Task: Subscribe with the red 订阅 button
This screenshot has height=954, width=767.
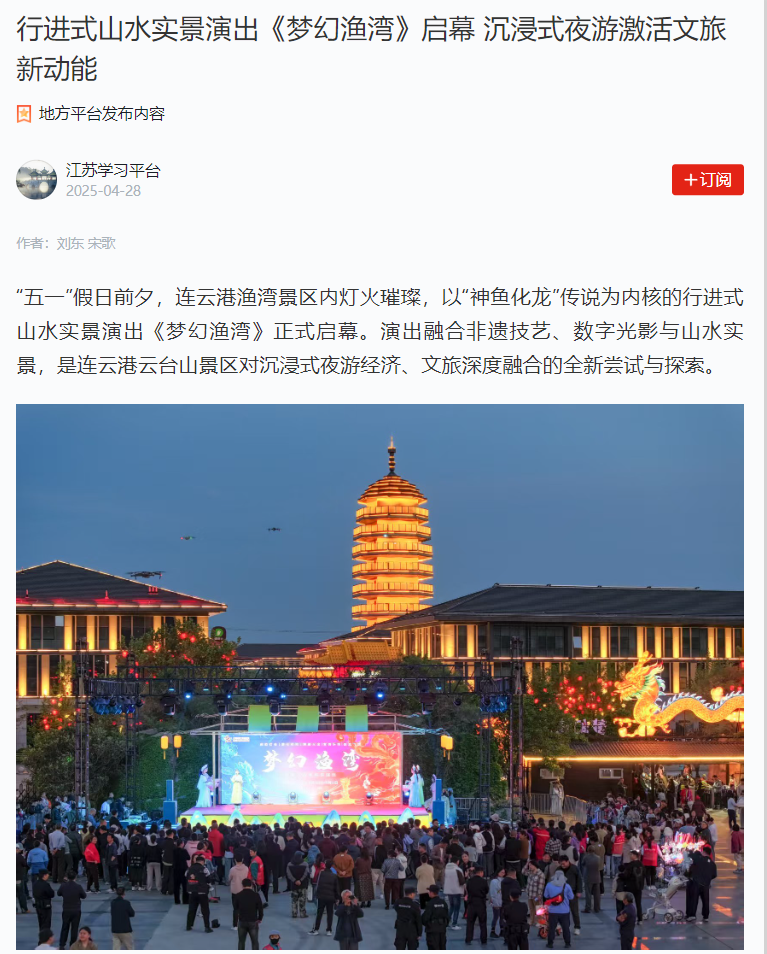Action: [707, 180]
